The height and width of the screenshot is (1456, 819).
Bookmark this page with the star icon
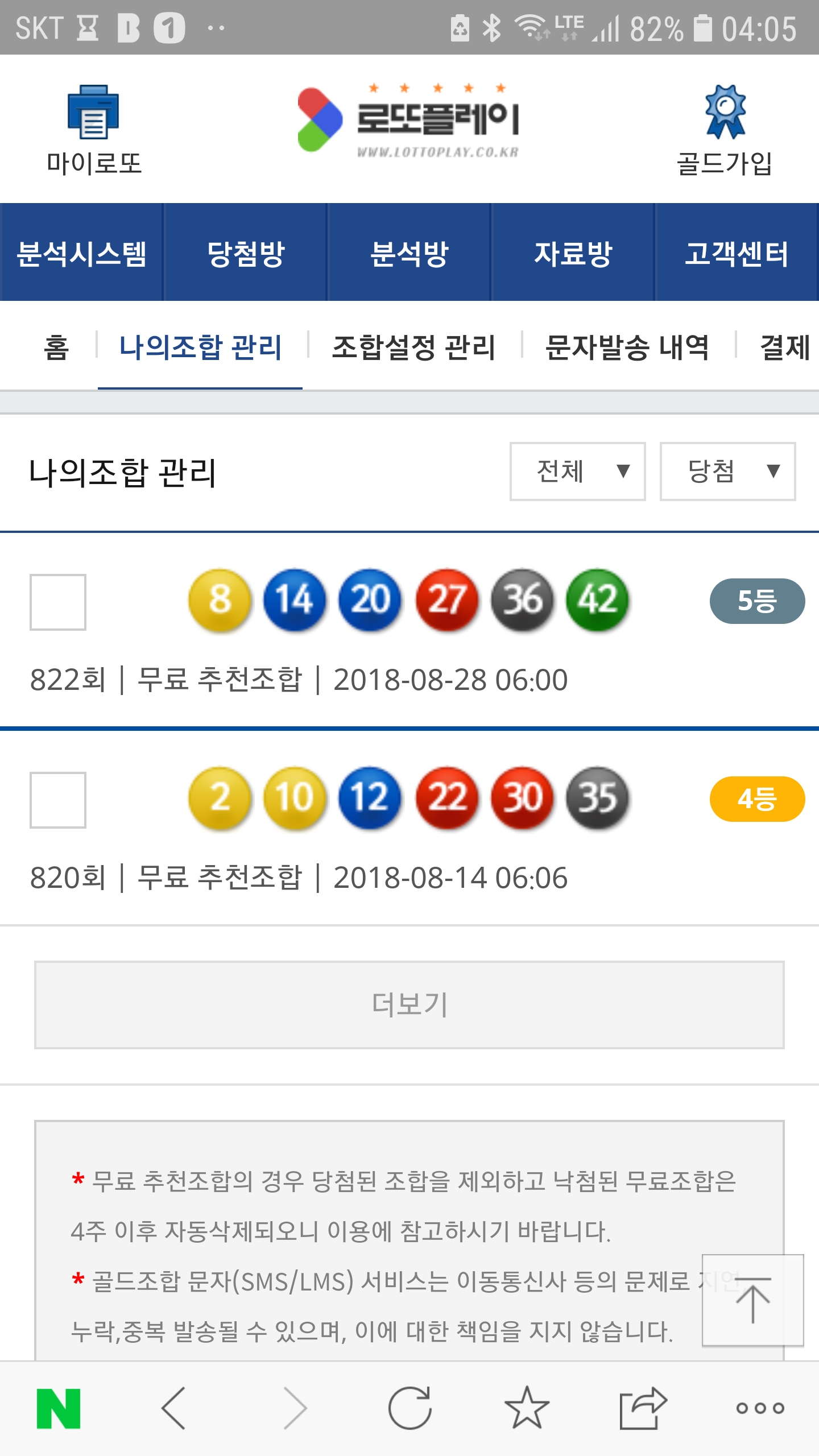(527, 1408)
